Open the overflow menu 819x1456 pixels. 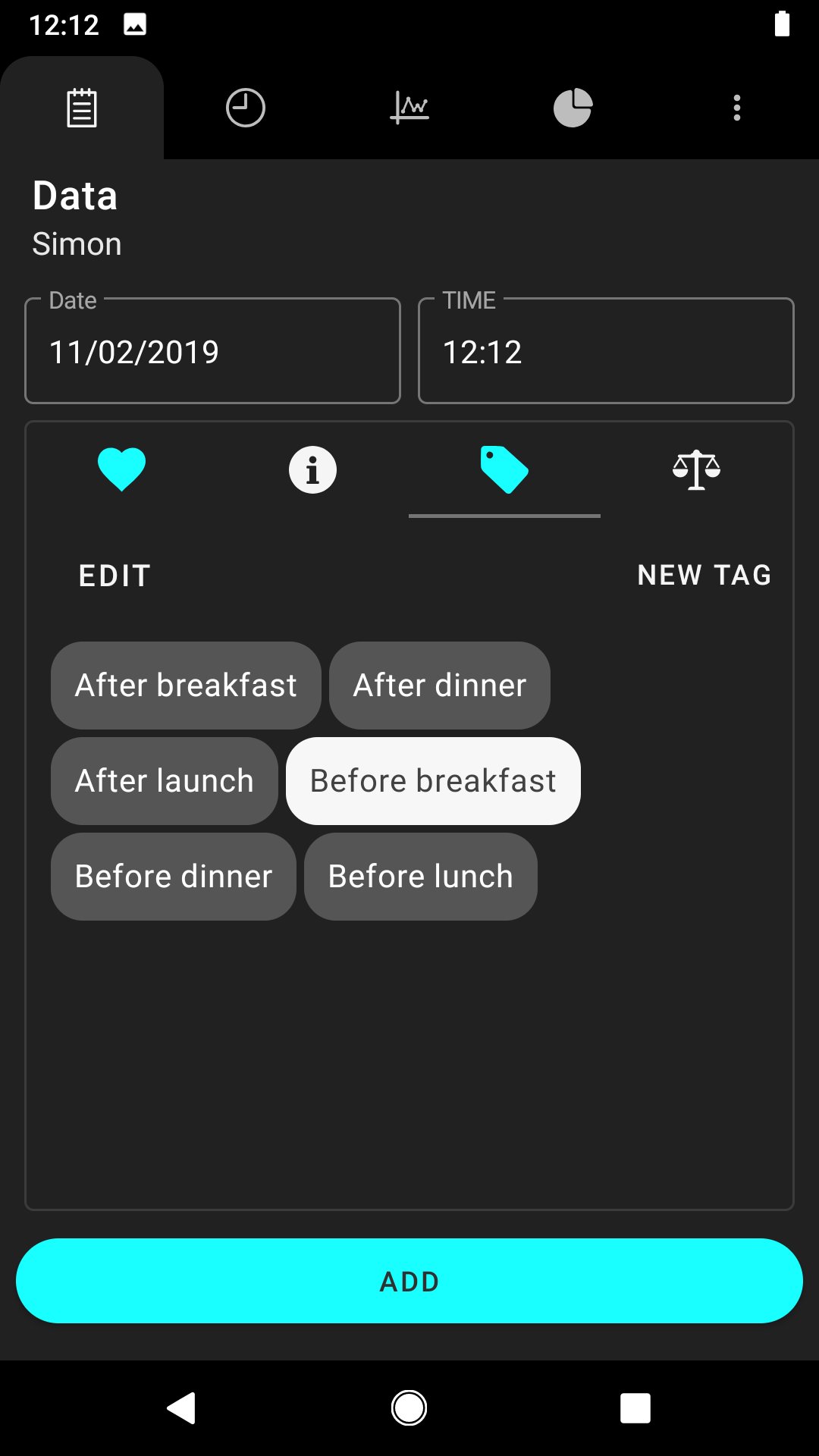pyautogui.click(x=736, y=108)
